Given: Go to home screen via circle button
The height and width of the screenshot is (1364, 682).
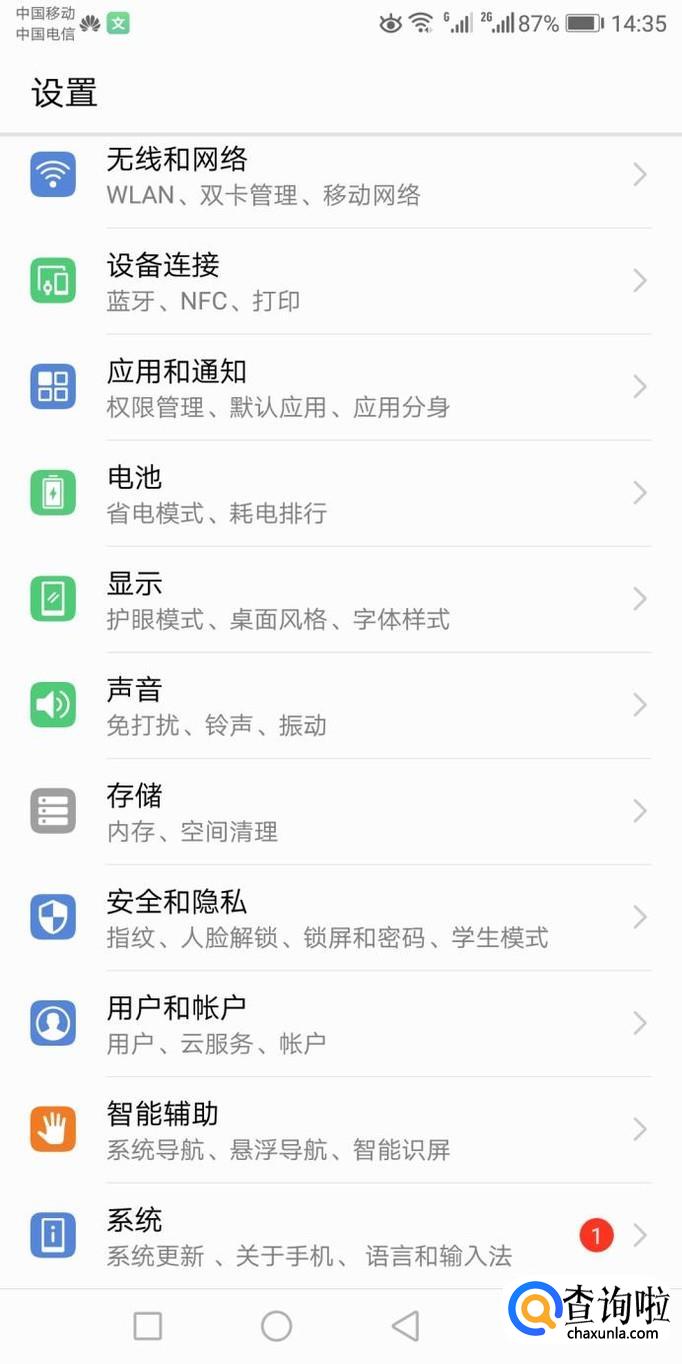Looking at the screenshot, I should tap(276, 1326).
